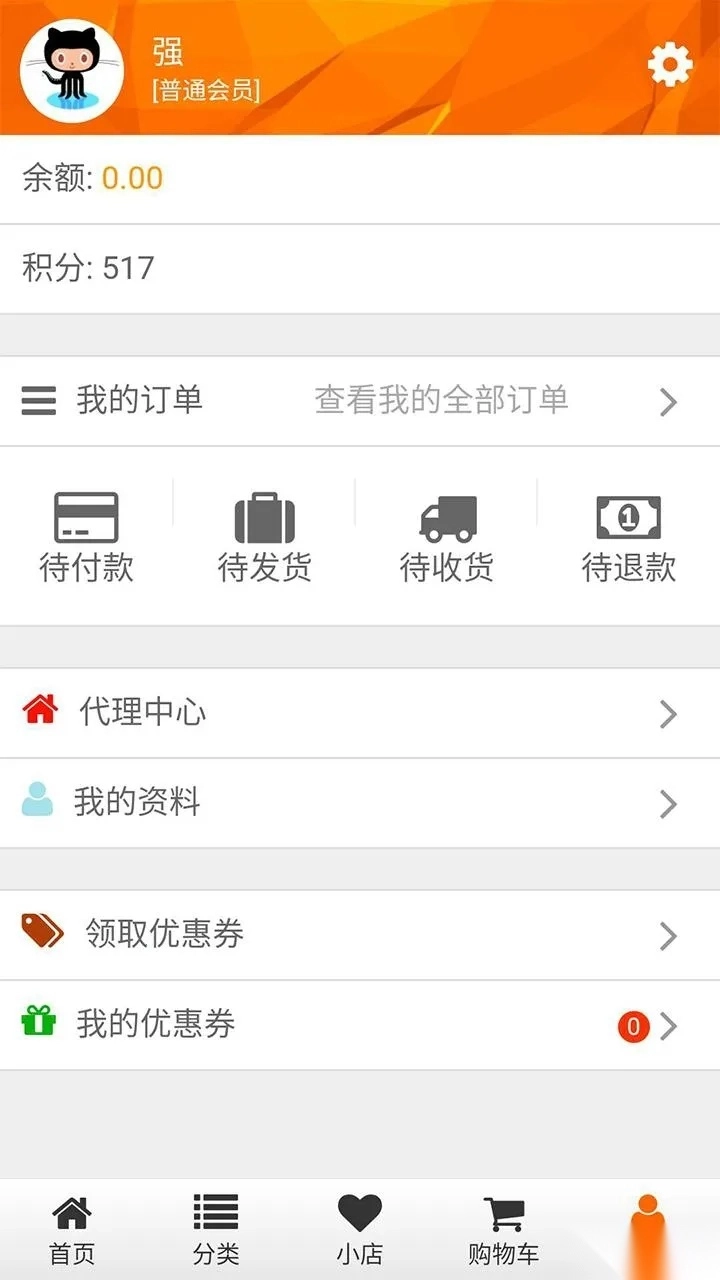Click the red 代理中心 house icon
Image resolution: width=720 pixels, height=1280 pixels.
coord(38,712)
